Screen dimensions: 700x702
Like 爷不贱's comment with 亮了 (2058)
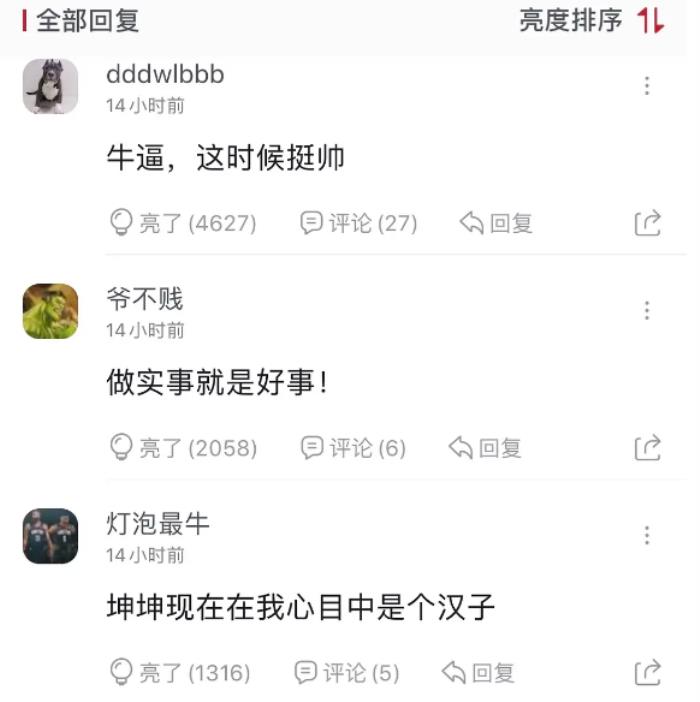(183, 448)
